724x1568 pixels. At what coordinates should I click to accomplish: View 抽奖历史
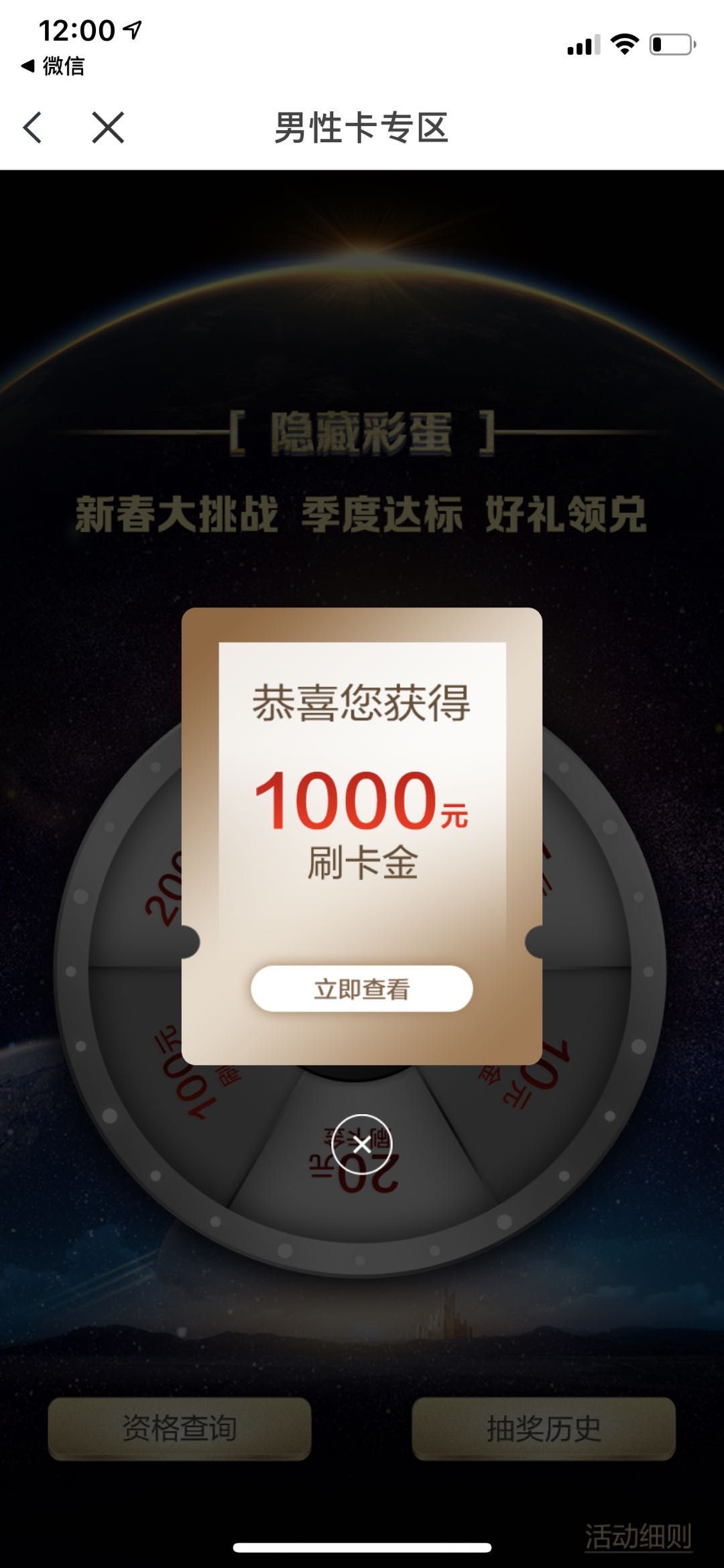[543, 1429]
